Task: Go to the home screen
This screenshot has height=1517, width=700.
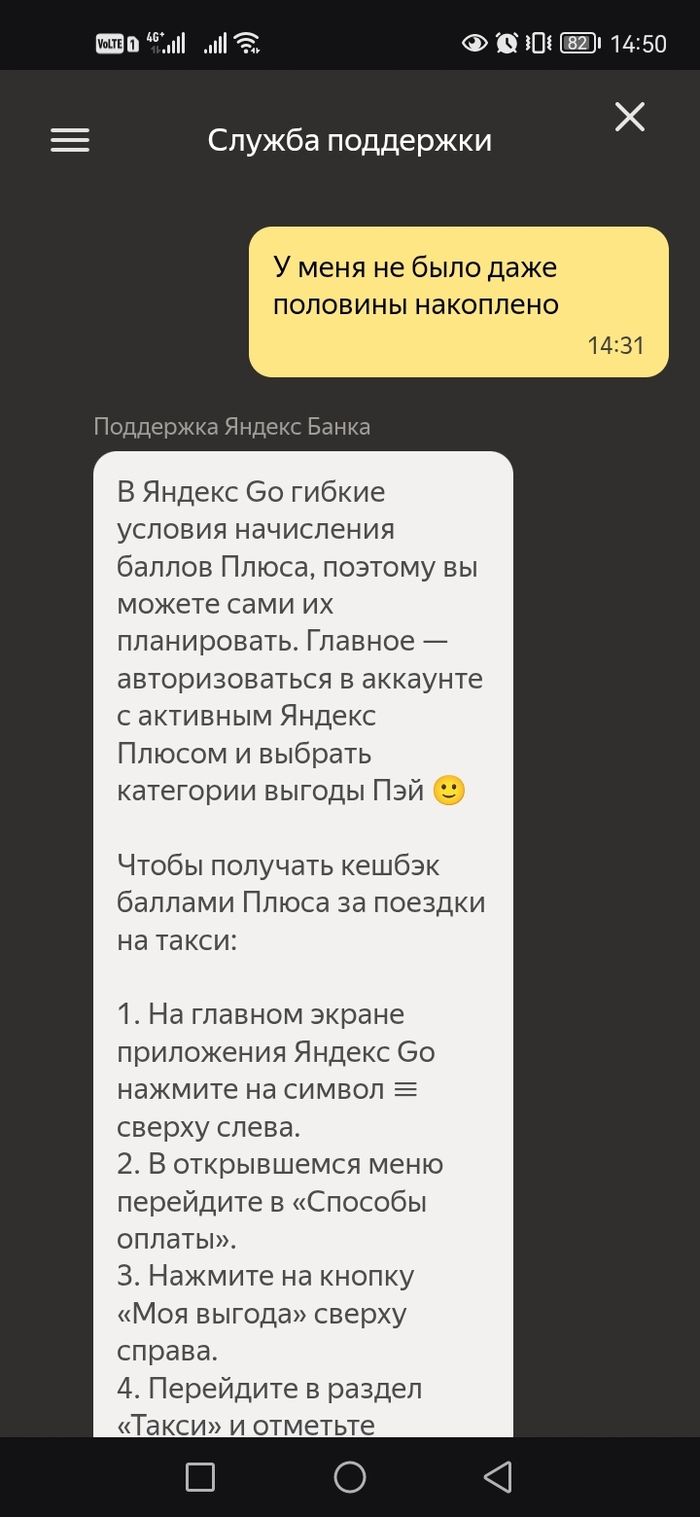Action: coord(350,1476)
